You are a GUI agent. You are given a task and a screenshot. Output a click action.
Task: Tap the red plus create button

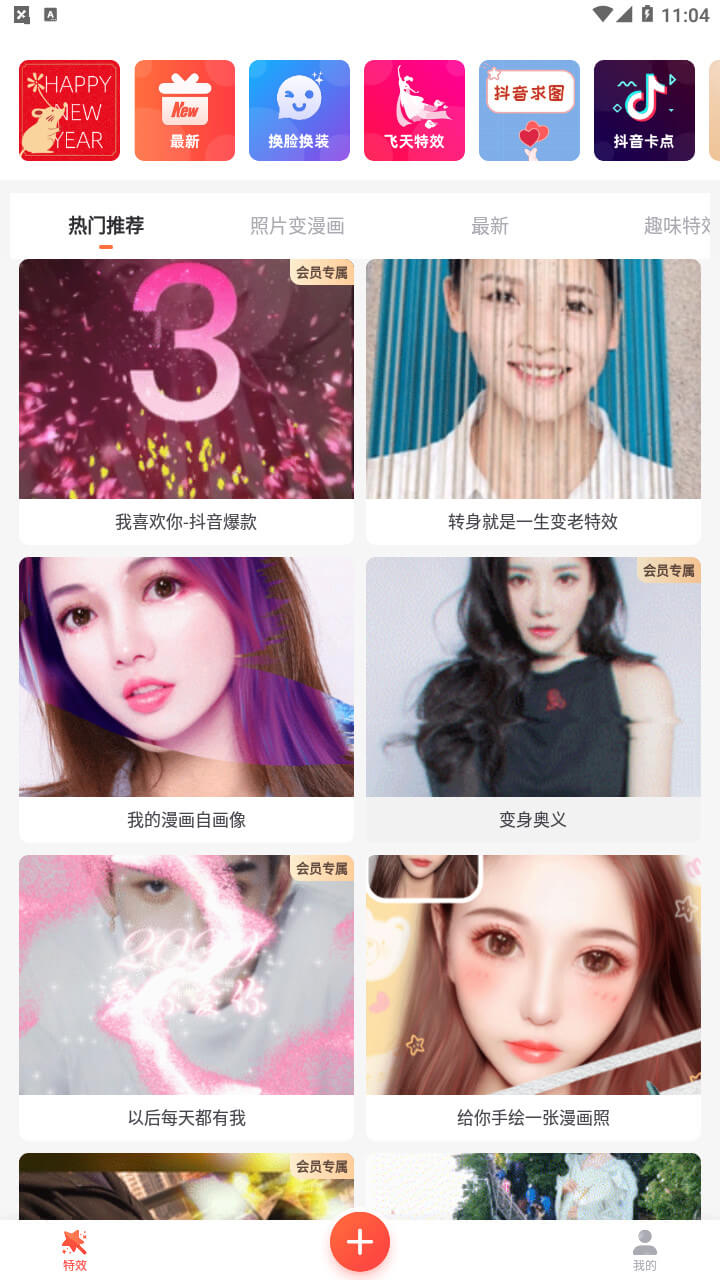(x=360, y=1242)
